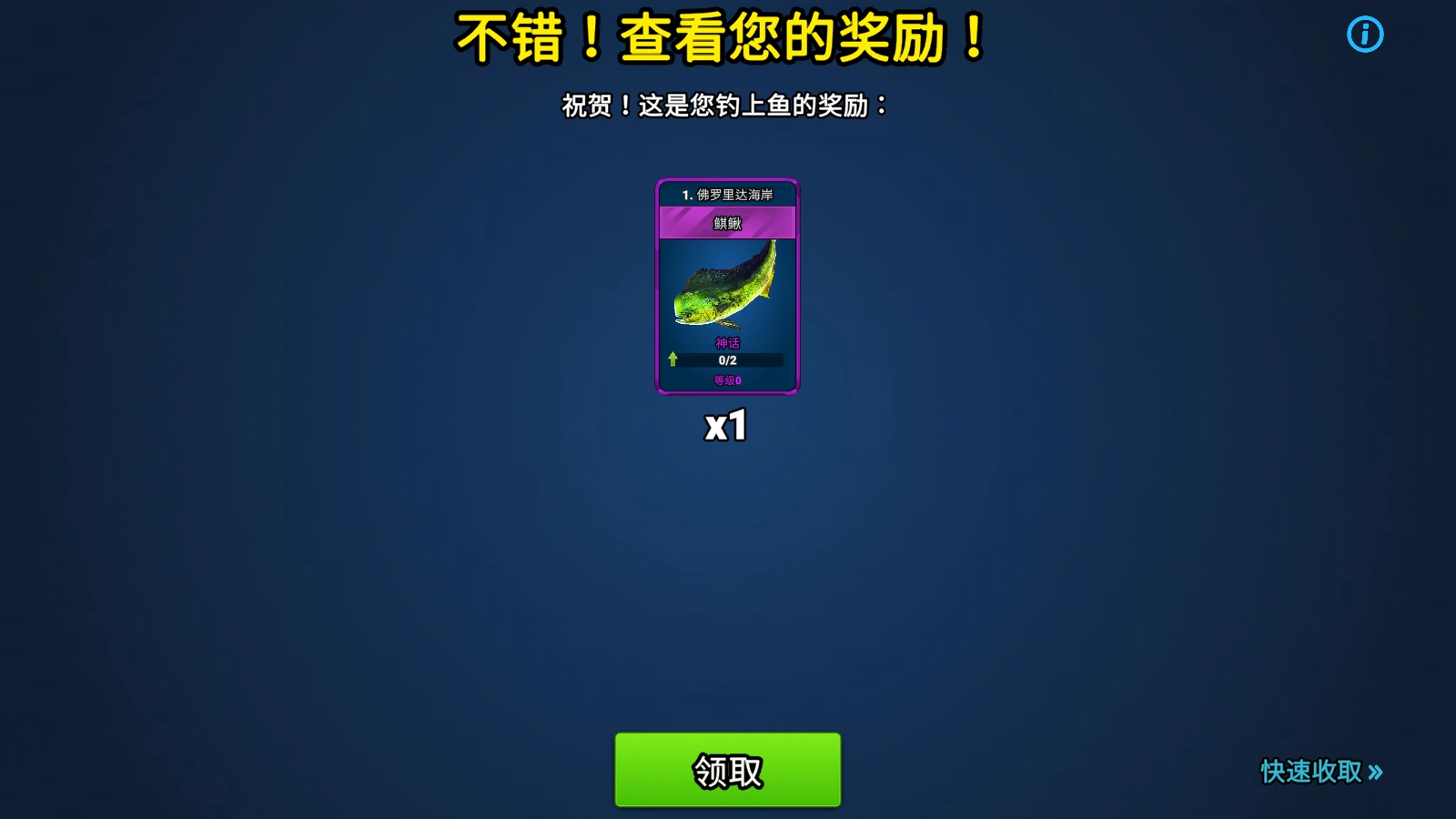
Task: Open the 鲯鳅 fish reward card
Action: (727, 287)
